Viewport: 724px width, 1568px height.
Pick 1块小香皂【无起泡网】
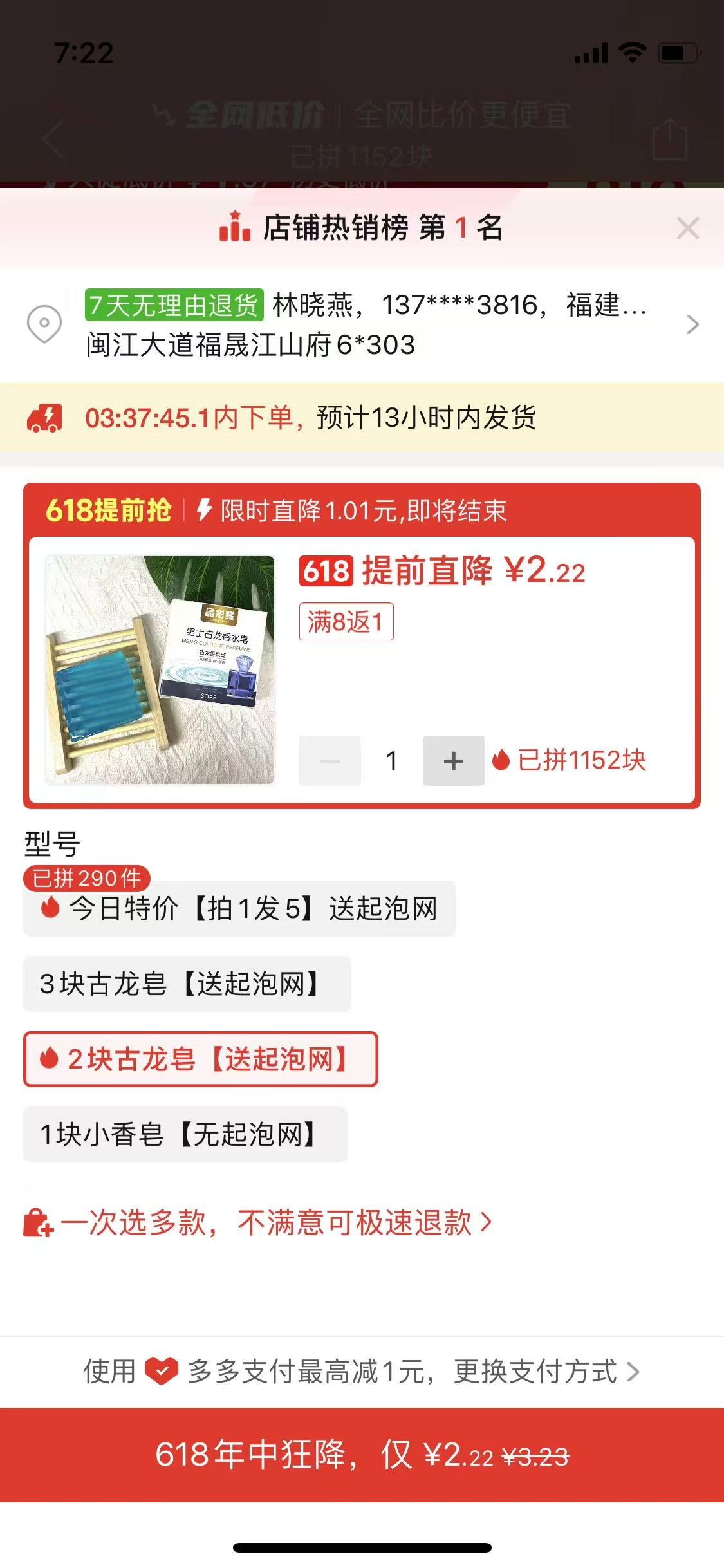tap(185, 1135)
